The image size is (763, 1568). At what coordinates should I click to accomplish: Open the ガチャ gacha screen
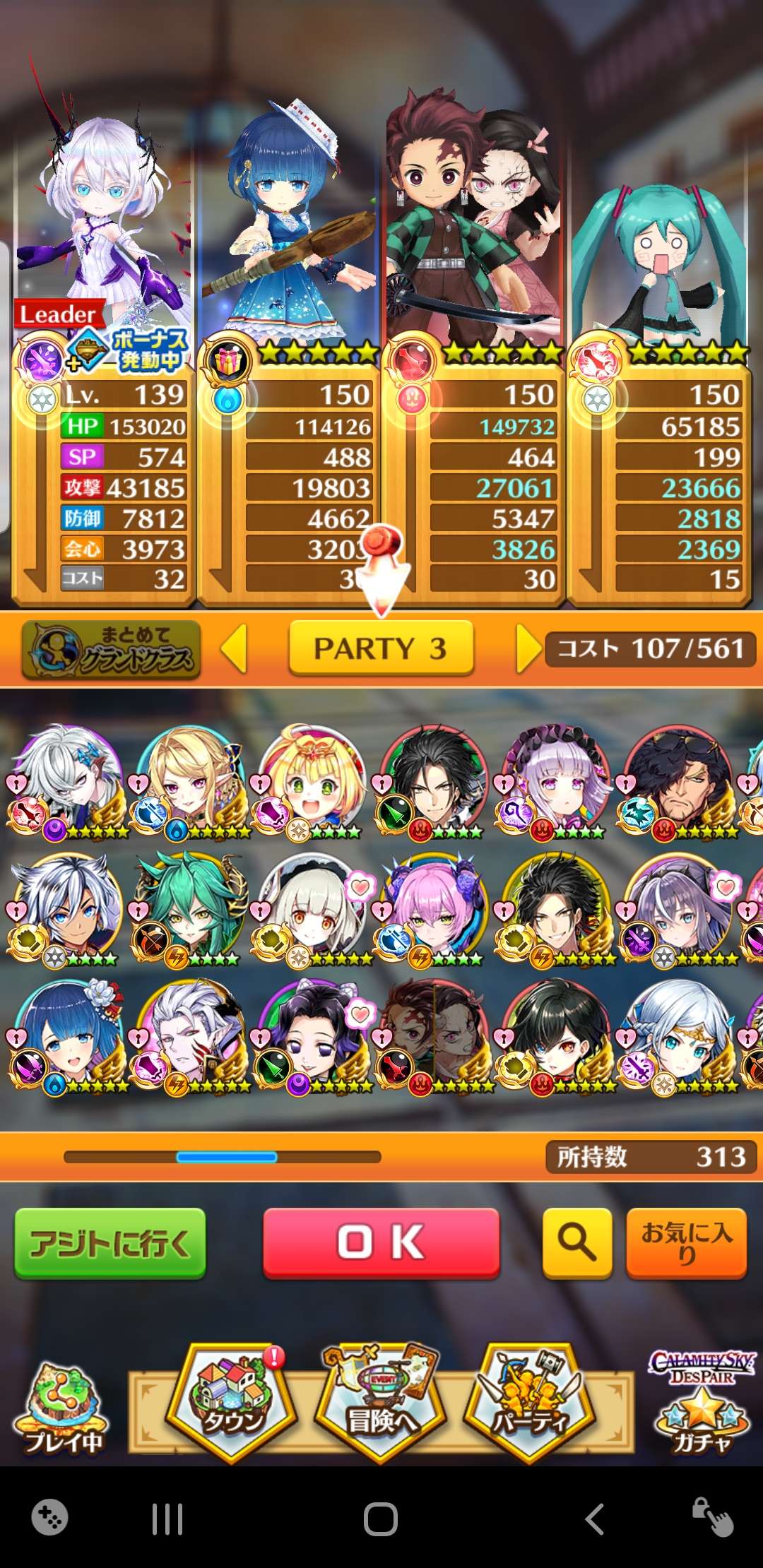[x=702, y=1406]
